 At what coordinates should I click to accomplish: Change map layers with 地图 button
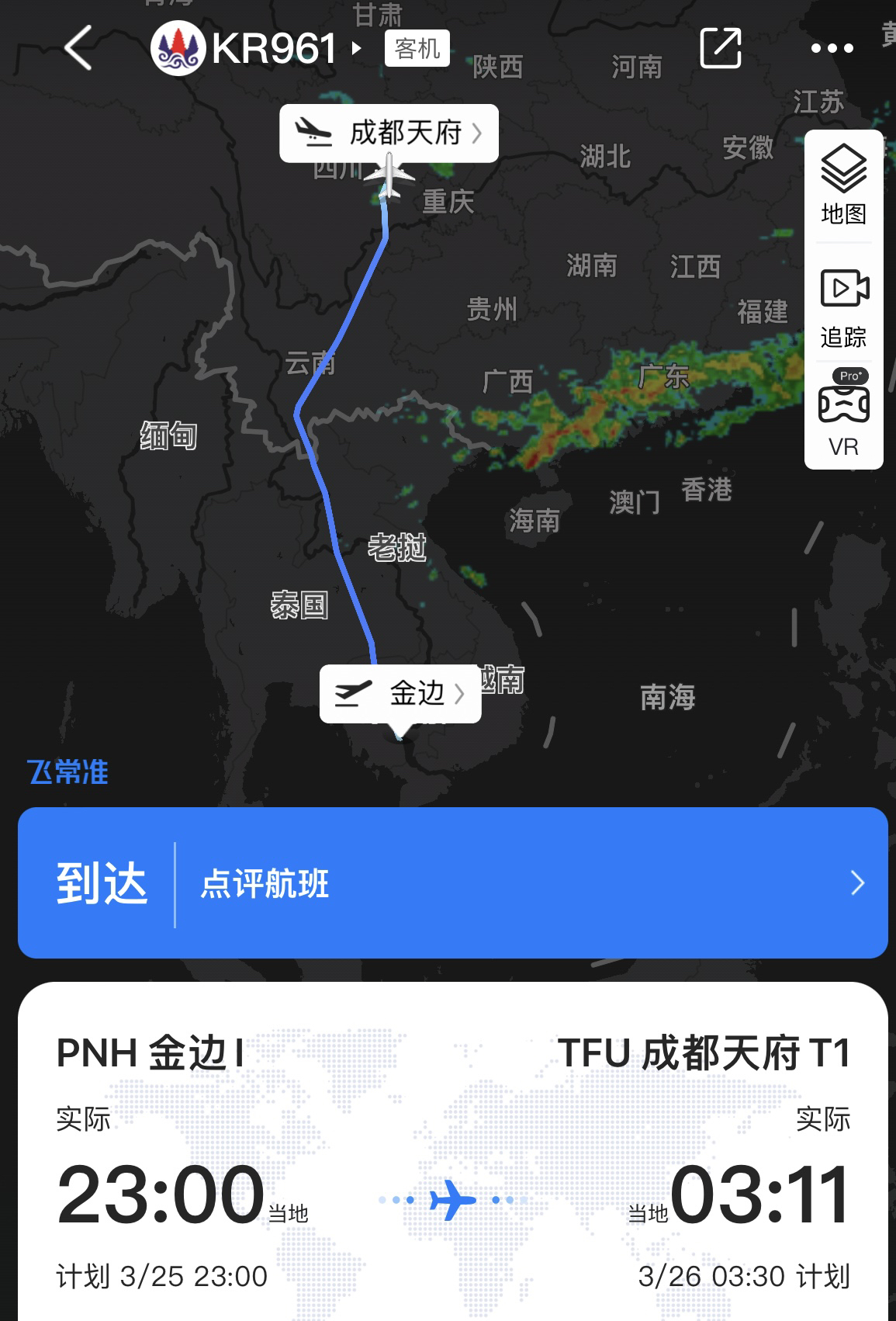(x=843, y=185)
